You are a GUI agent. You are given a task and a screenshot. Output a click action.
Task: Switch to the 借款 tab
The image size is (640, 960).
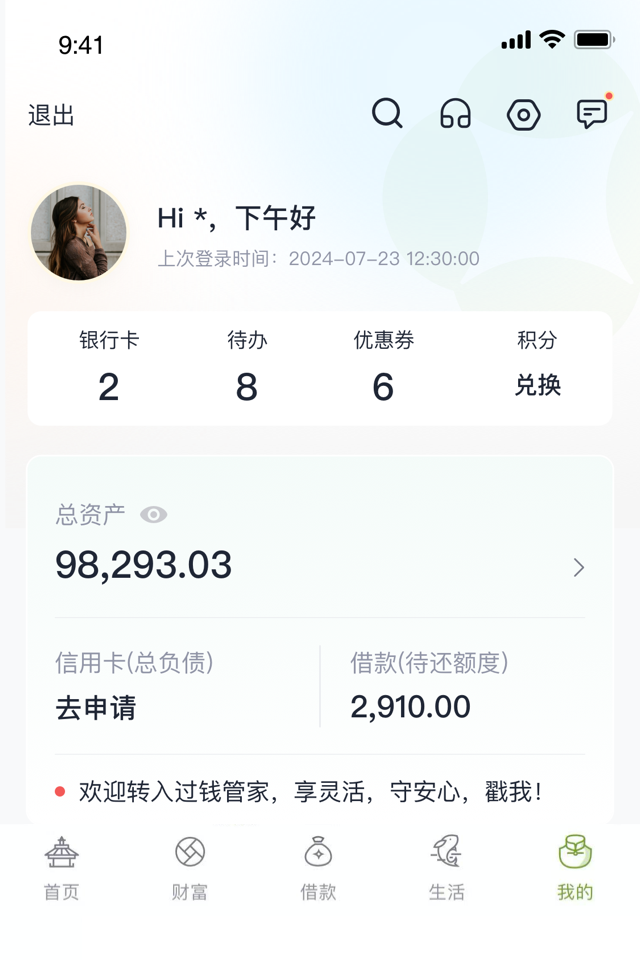(318, 869)
